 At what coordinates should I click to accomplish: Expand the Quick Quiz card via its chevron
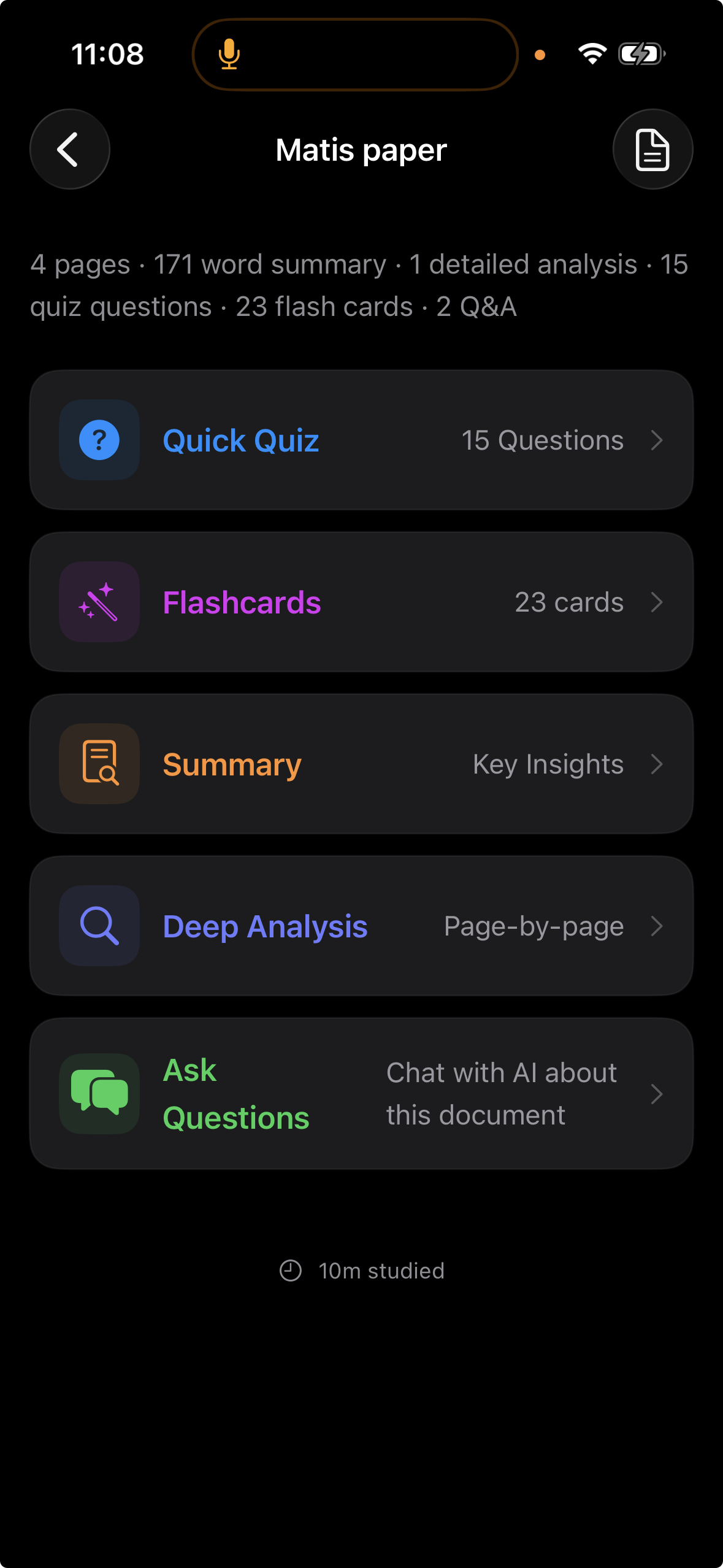pyautogui.click(x=658, y=440)
